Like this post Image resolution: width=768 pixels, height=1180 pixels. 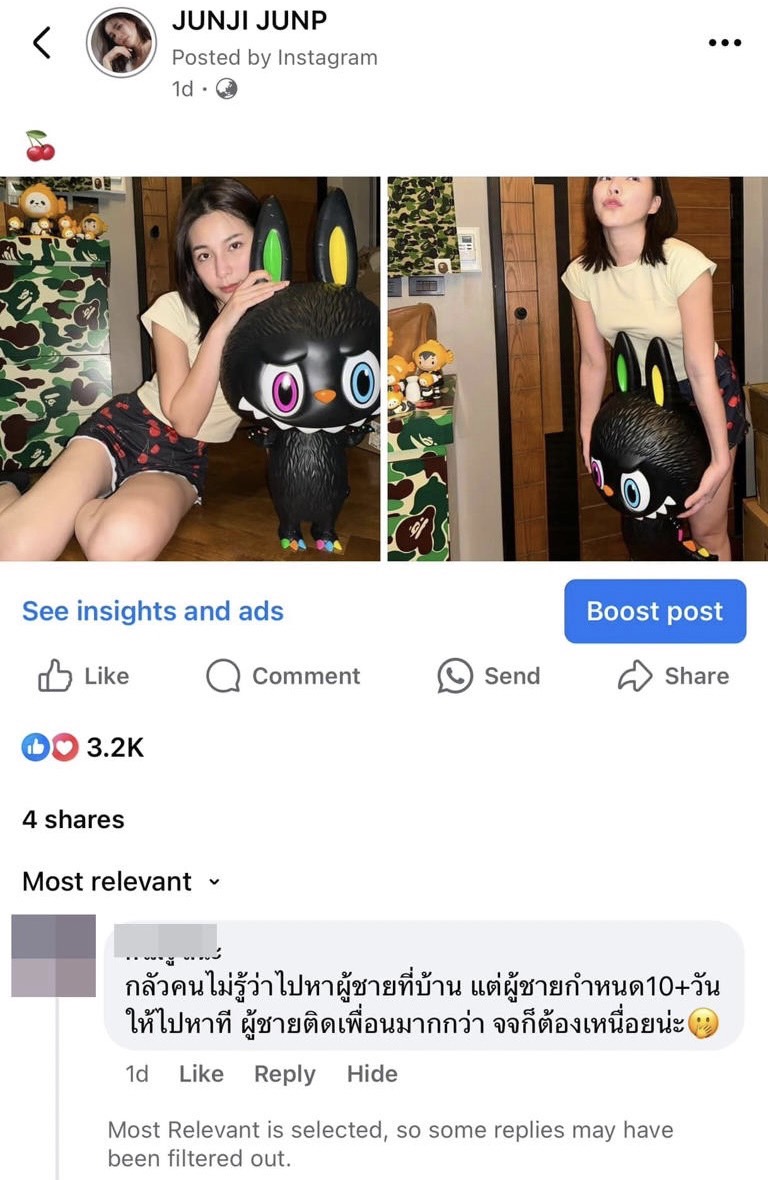(84, 676)
